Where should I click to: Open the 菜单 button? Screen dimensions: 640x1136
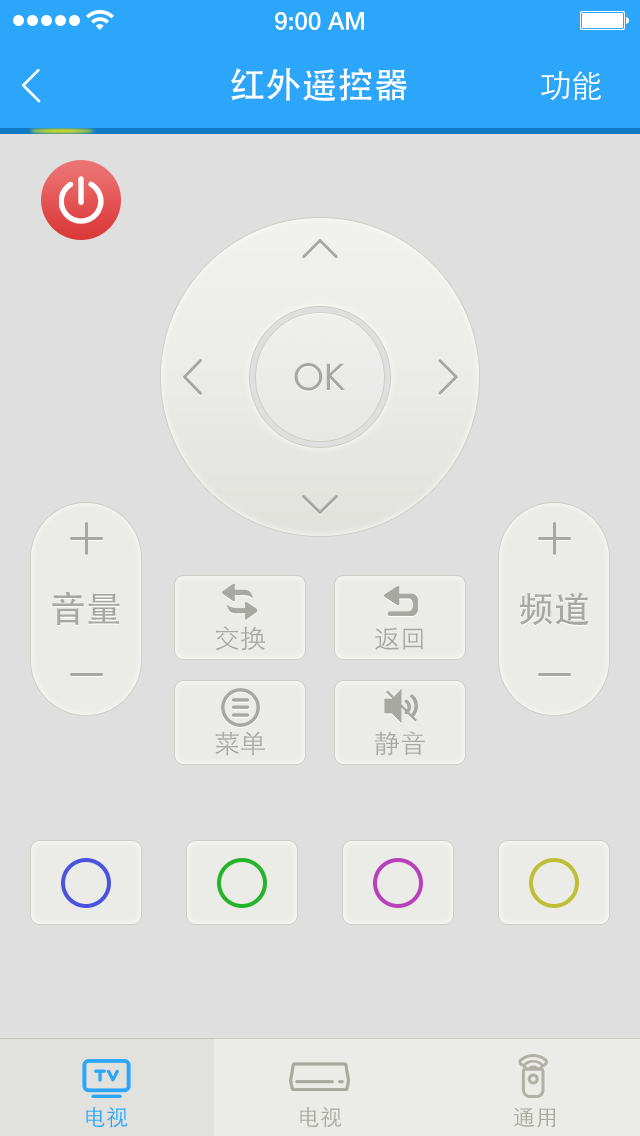tap(240, 722)
